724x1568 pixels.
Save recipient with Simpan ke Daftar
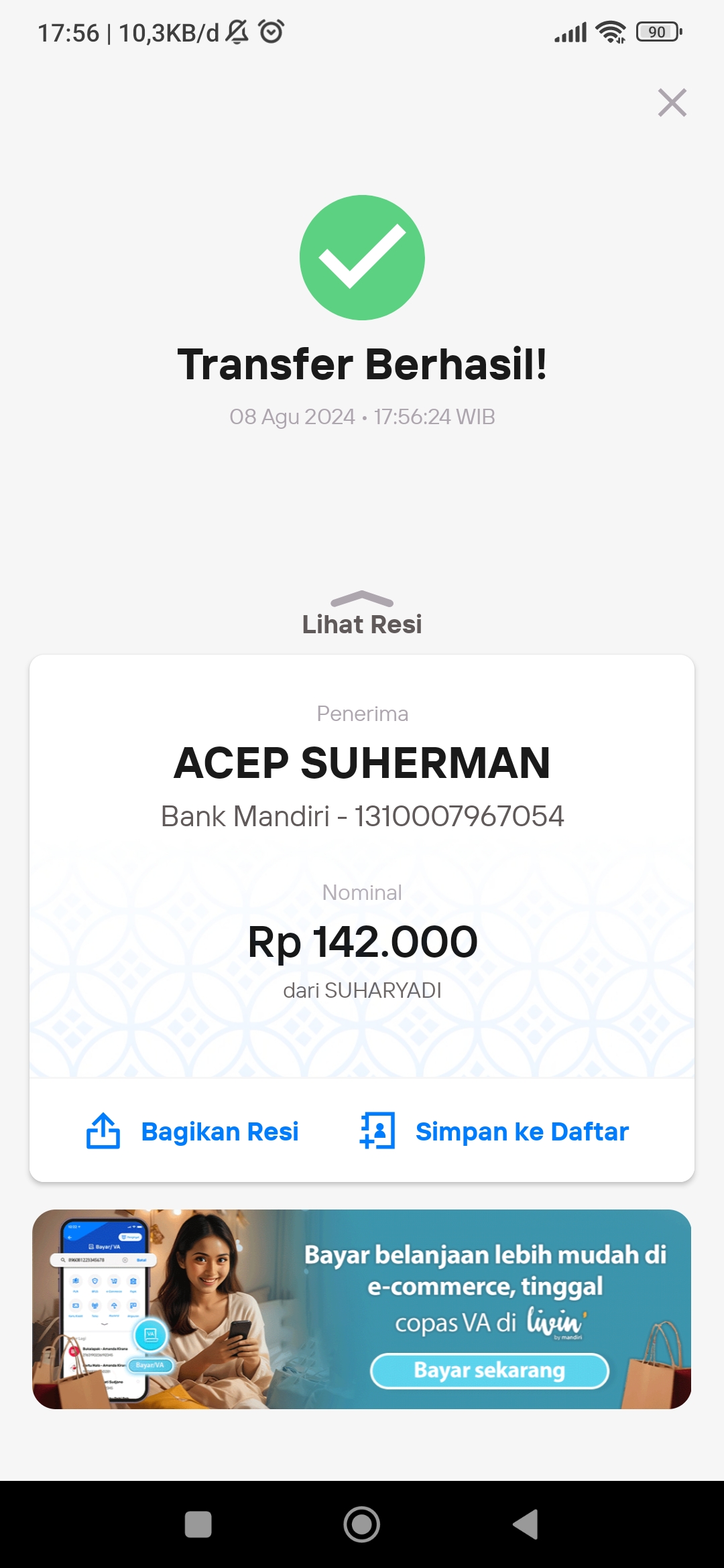pos(494,1131)
